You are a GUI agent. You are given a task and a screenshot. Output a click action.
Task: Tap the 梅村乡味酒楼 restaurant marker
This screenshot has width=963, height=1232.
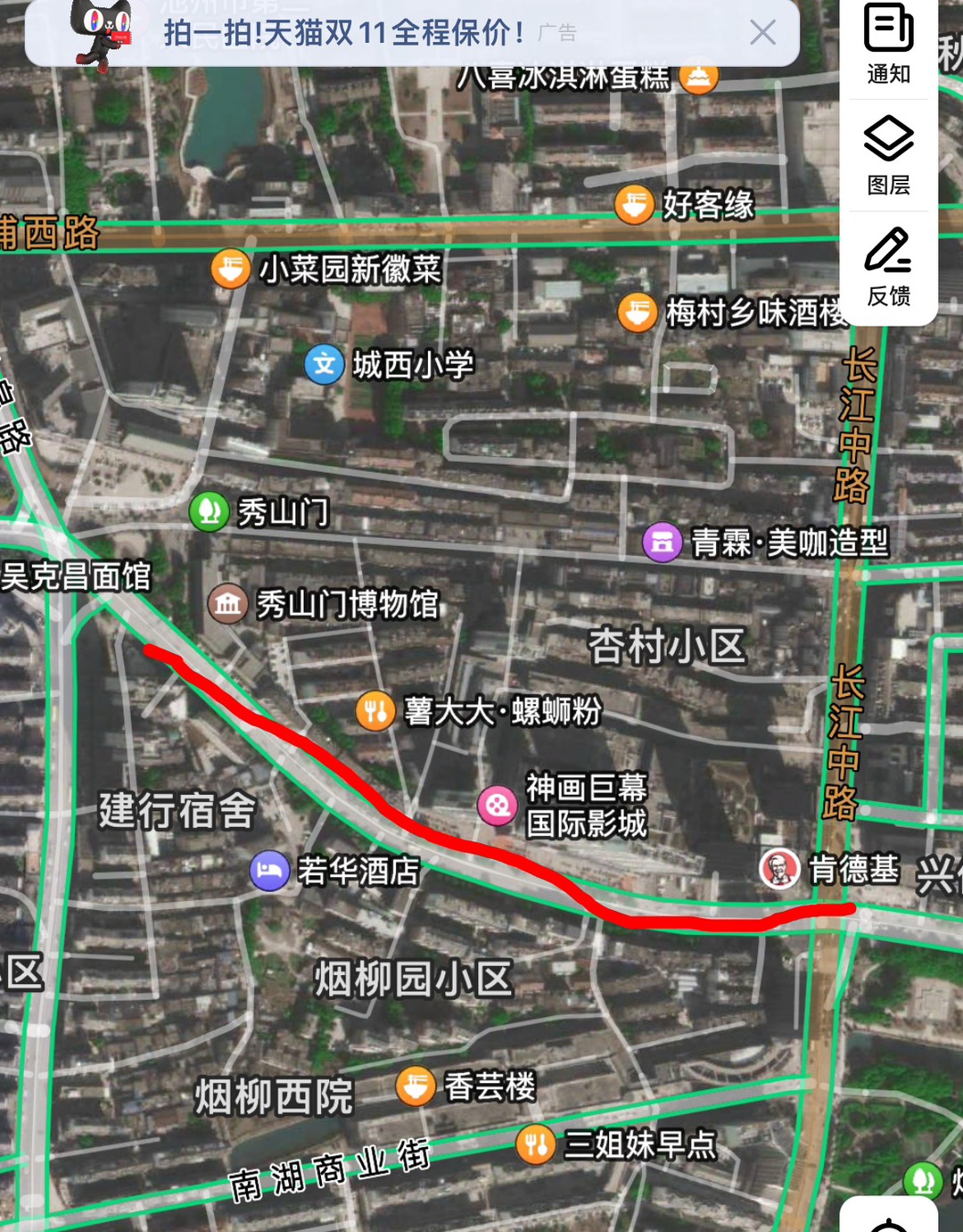[638, 313]
